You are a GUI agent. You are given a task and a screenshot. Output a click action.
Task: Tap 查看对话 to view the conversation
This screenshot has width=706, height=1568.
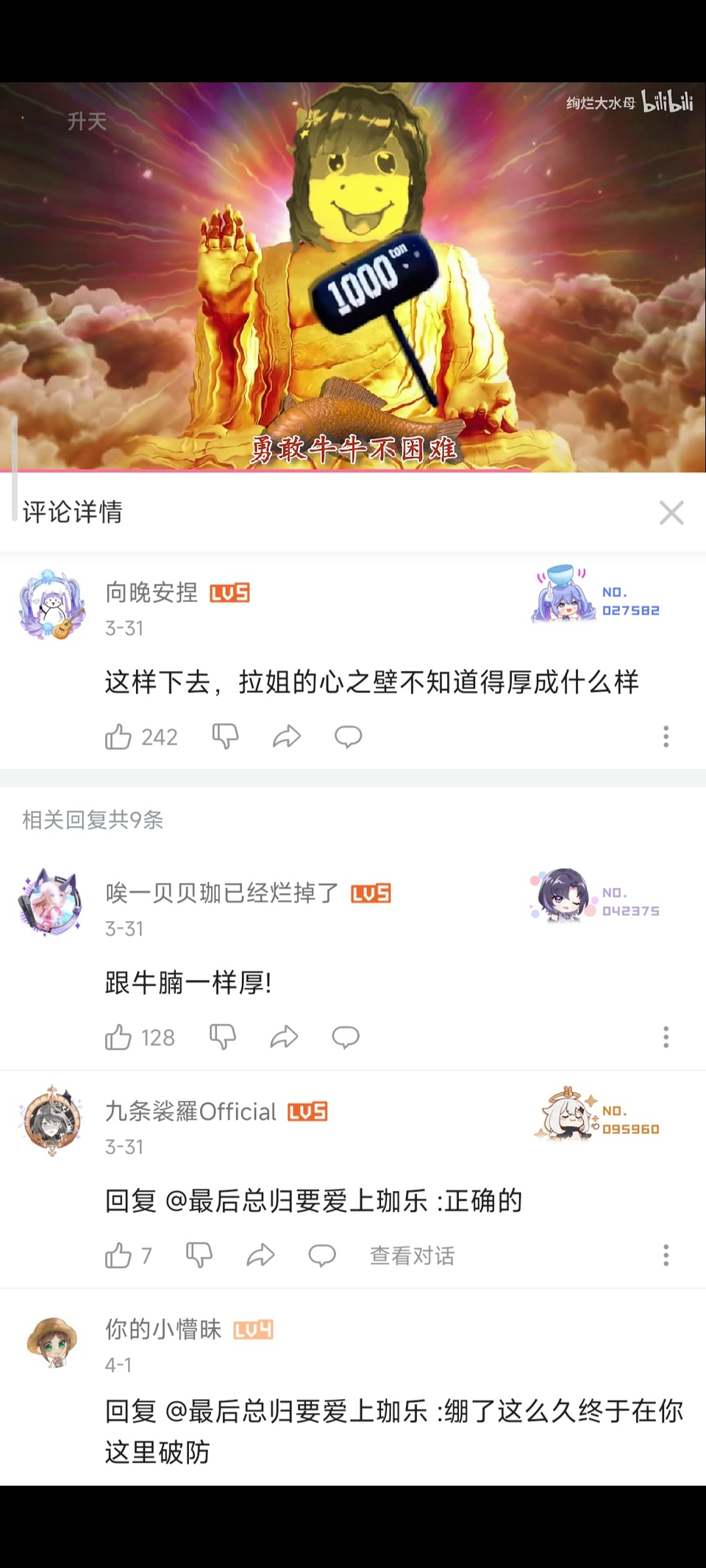(412, 1255)
